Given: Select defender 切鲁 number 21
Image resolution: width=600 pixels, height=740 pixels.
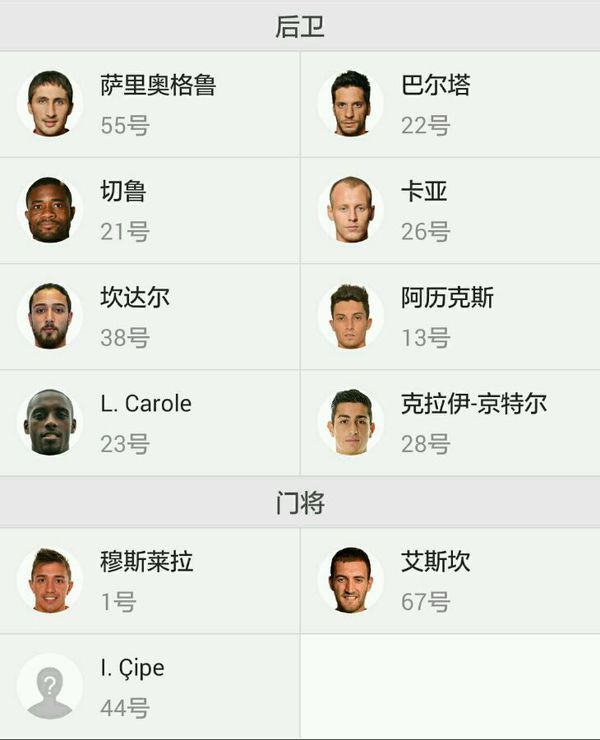Looking at the screenshot, I should click(x=150, y=210).
